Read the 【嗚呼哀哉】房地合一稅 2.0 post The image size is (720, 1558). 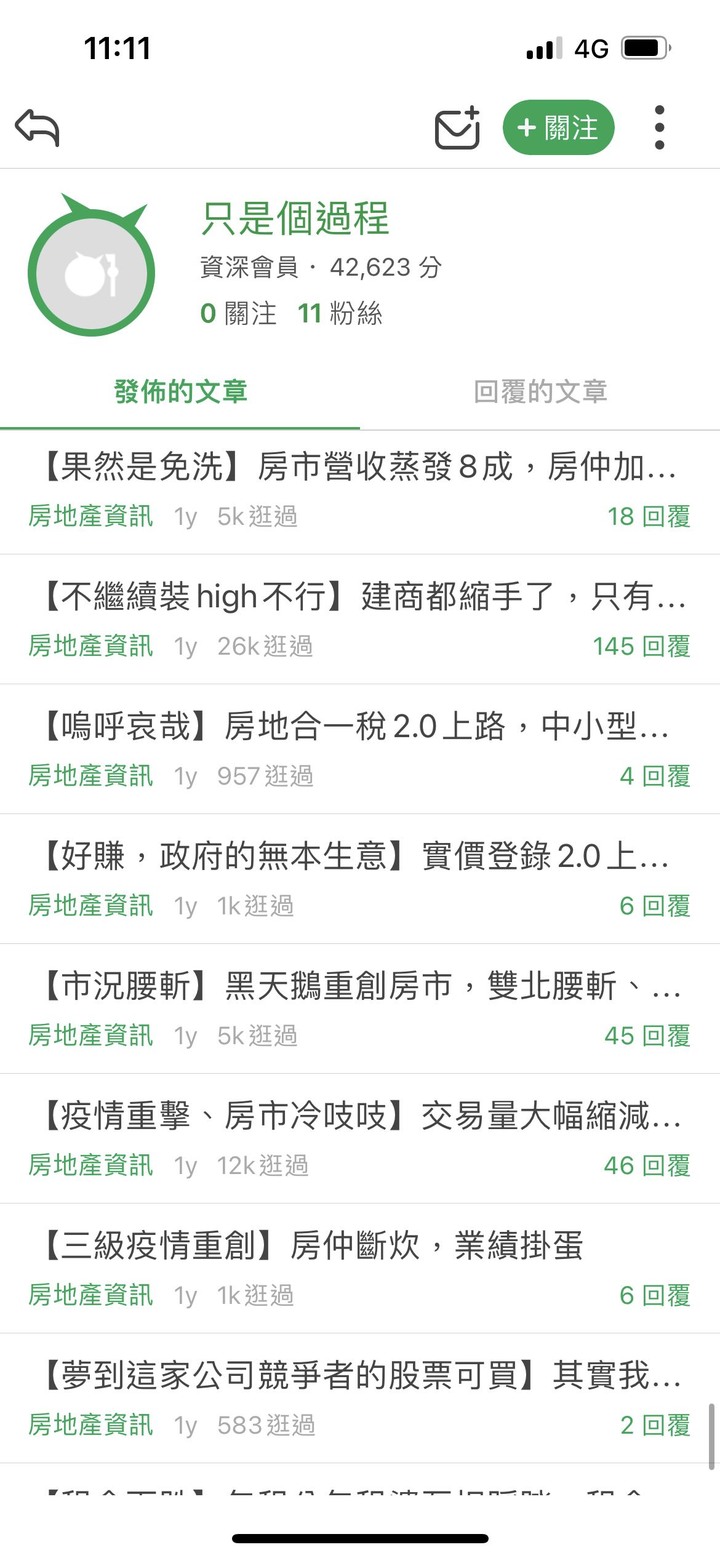click(x=360, y=750)
